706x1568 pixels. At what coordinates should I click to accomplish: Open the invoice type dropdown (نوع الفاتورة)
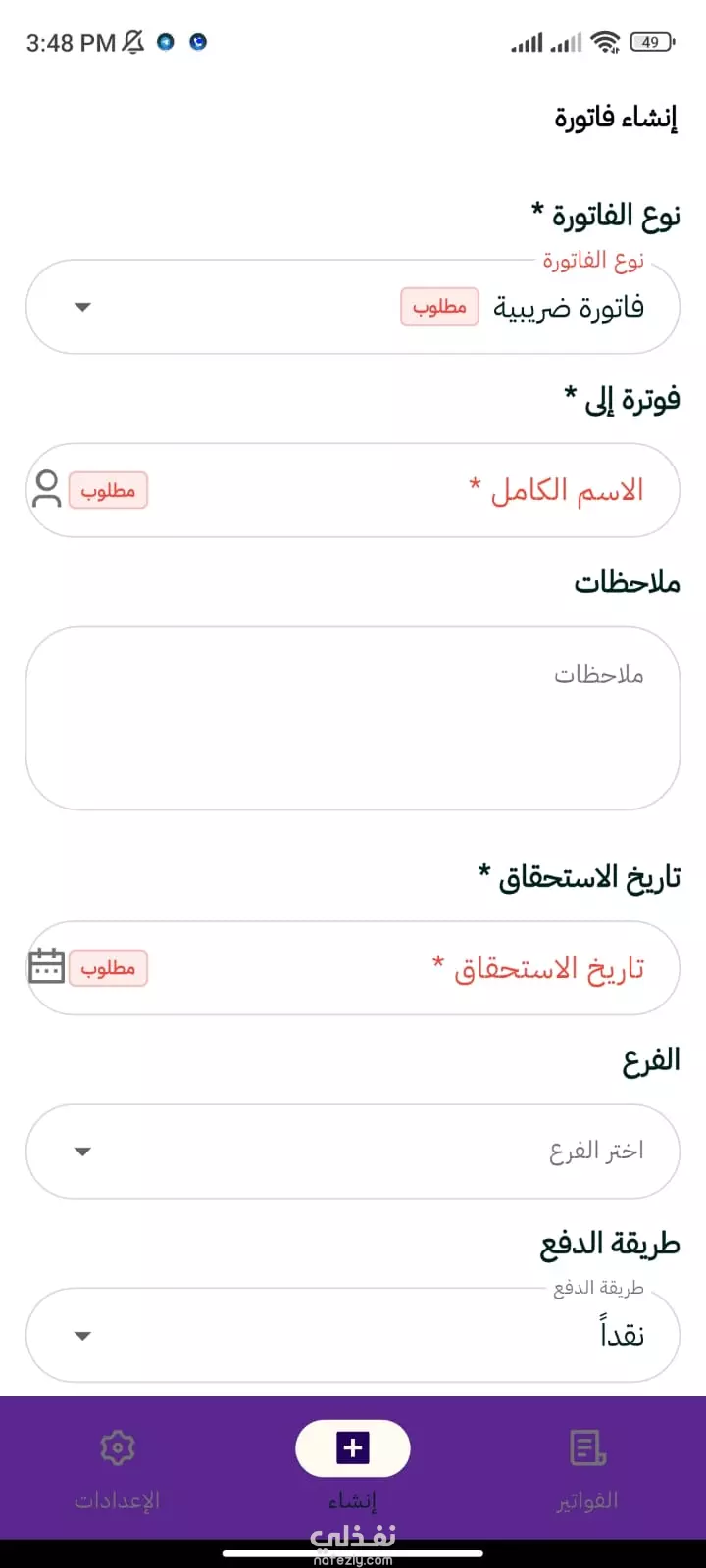[x=353, y=307]
